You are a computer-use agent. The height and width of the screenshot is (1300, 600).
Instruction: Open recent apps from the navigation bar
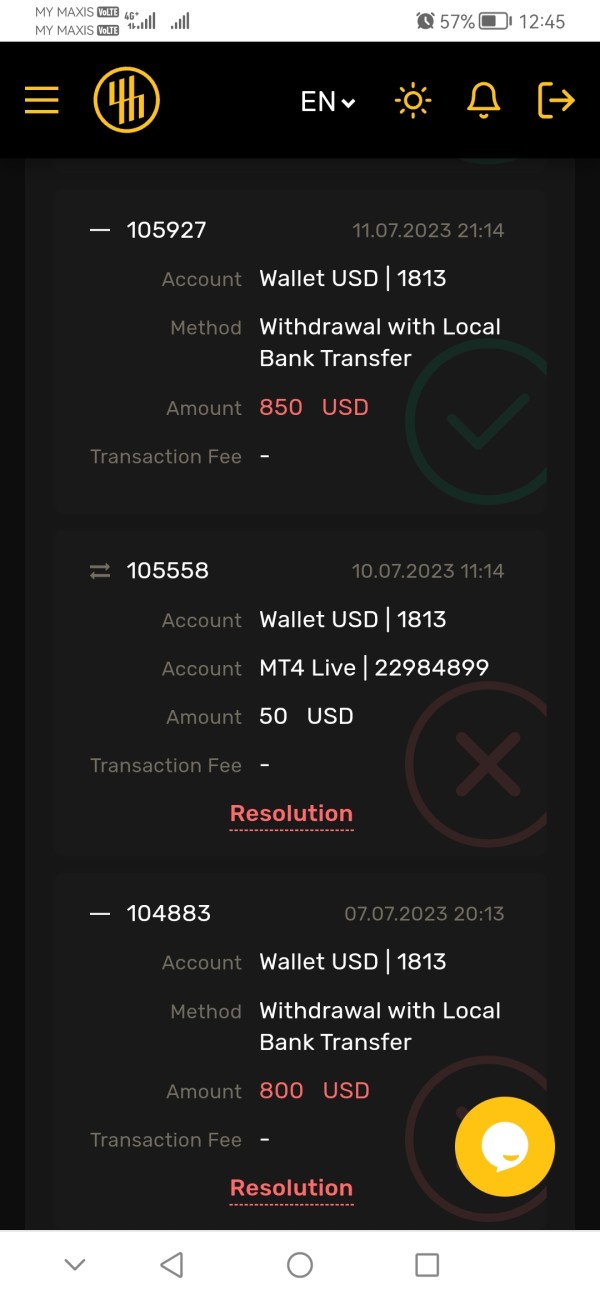(427, 1265)
